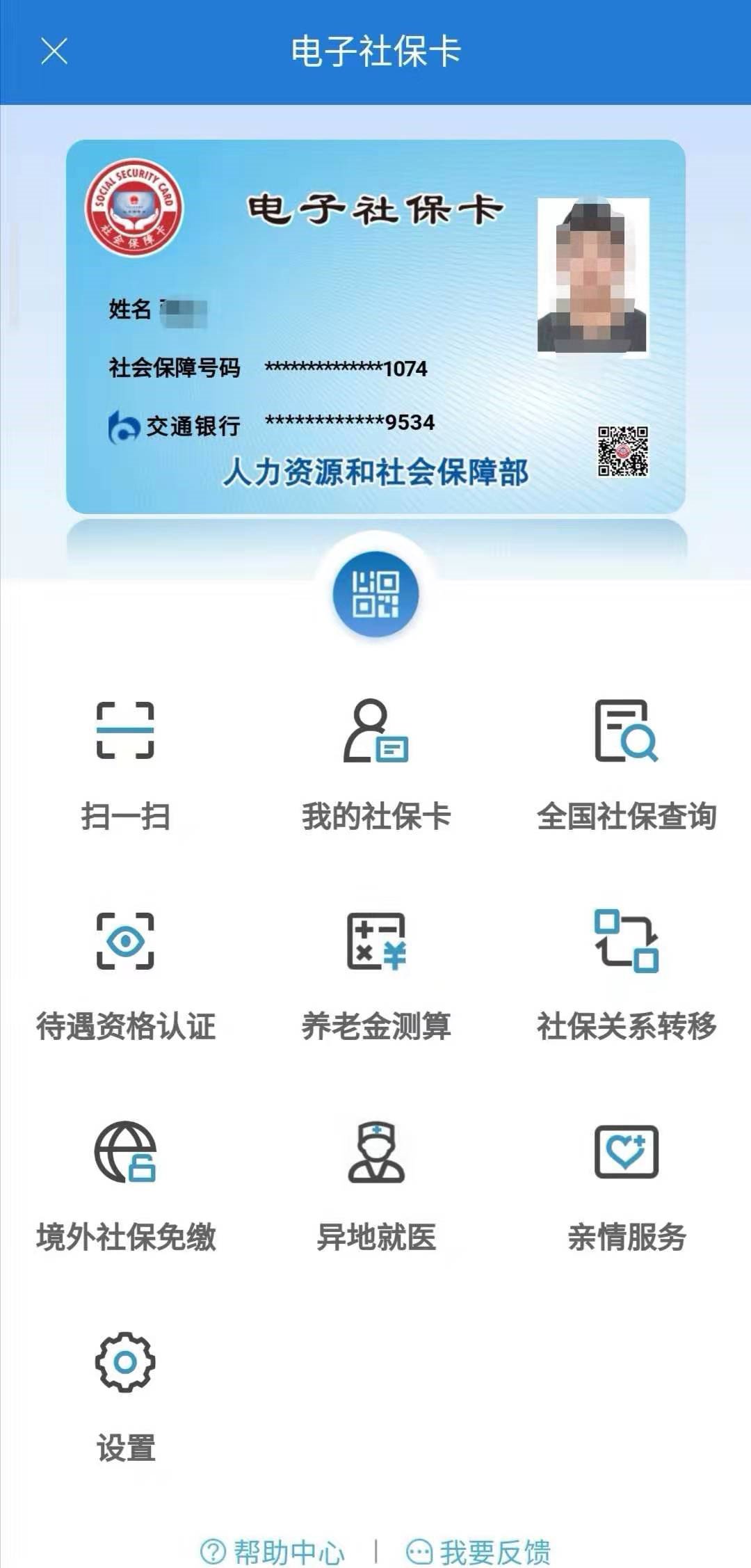This screenshot has width=751, height=1568.
Task: View the 电子社保卡 card details
Action: pyautogui.click(x=375, y=327)
